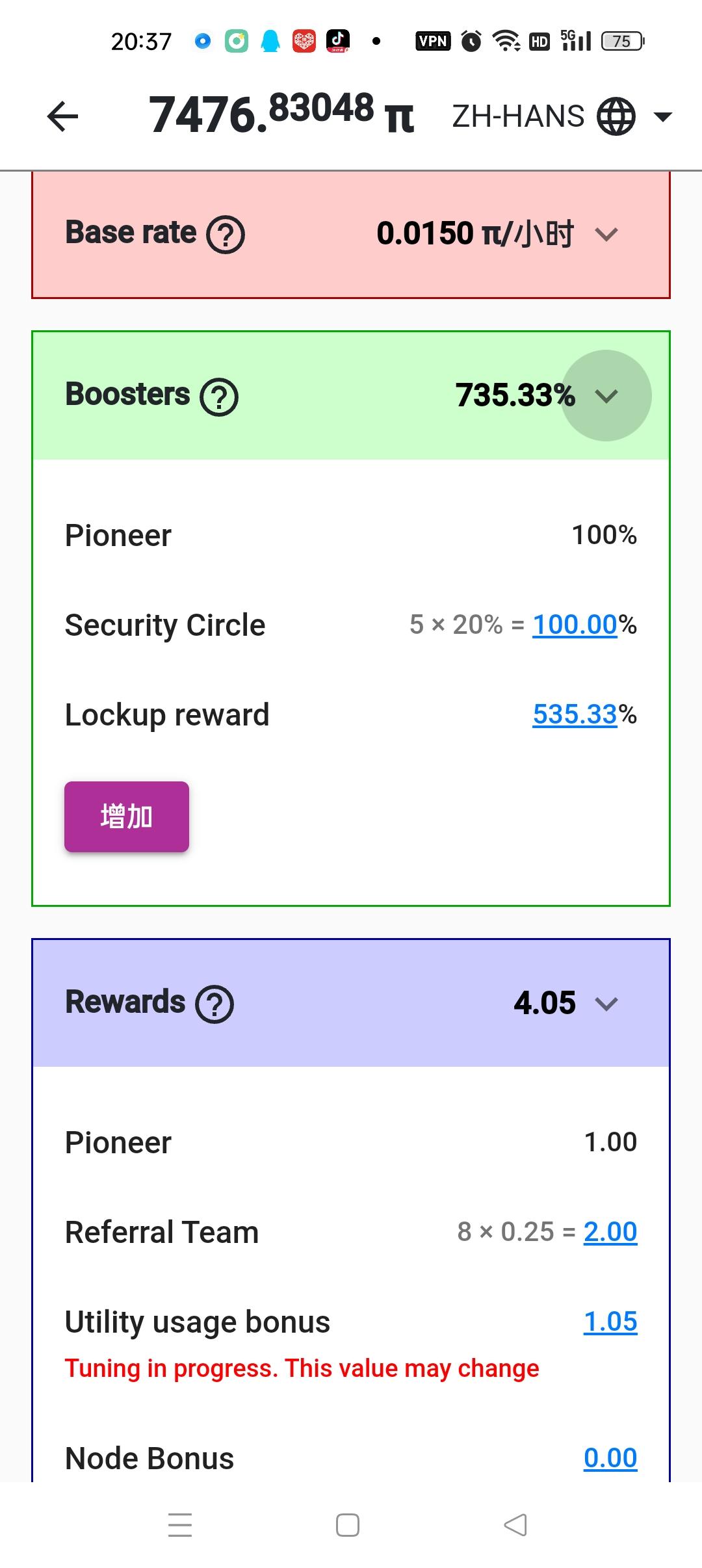This screenshot has width=702, height=1568.
Task: Tap the system home button
Action: point(348,1525)
